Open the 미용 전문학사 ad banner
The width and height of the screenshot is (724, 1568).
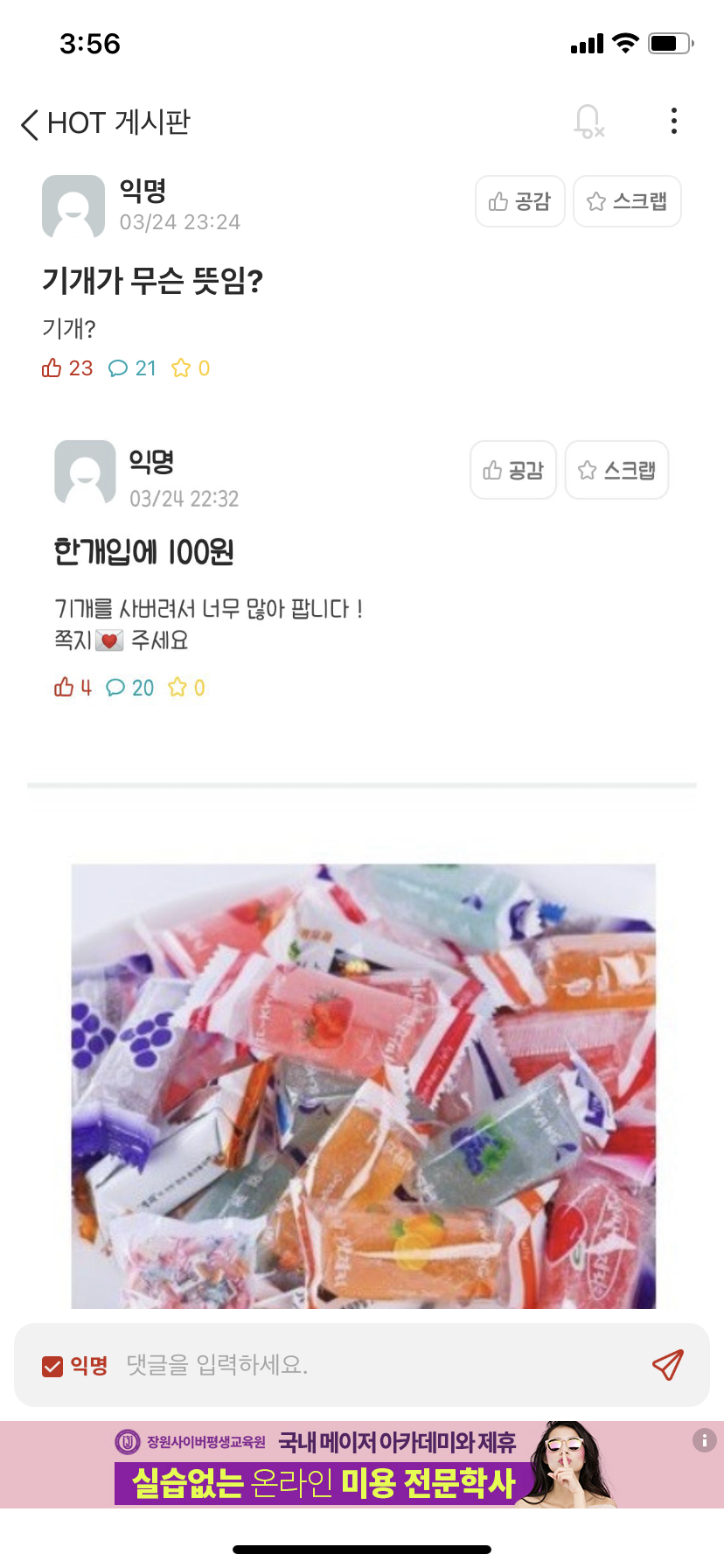pyautogui.click(x=350, y=1465)
